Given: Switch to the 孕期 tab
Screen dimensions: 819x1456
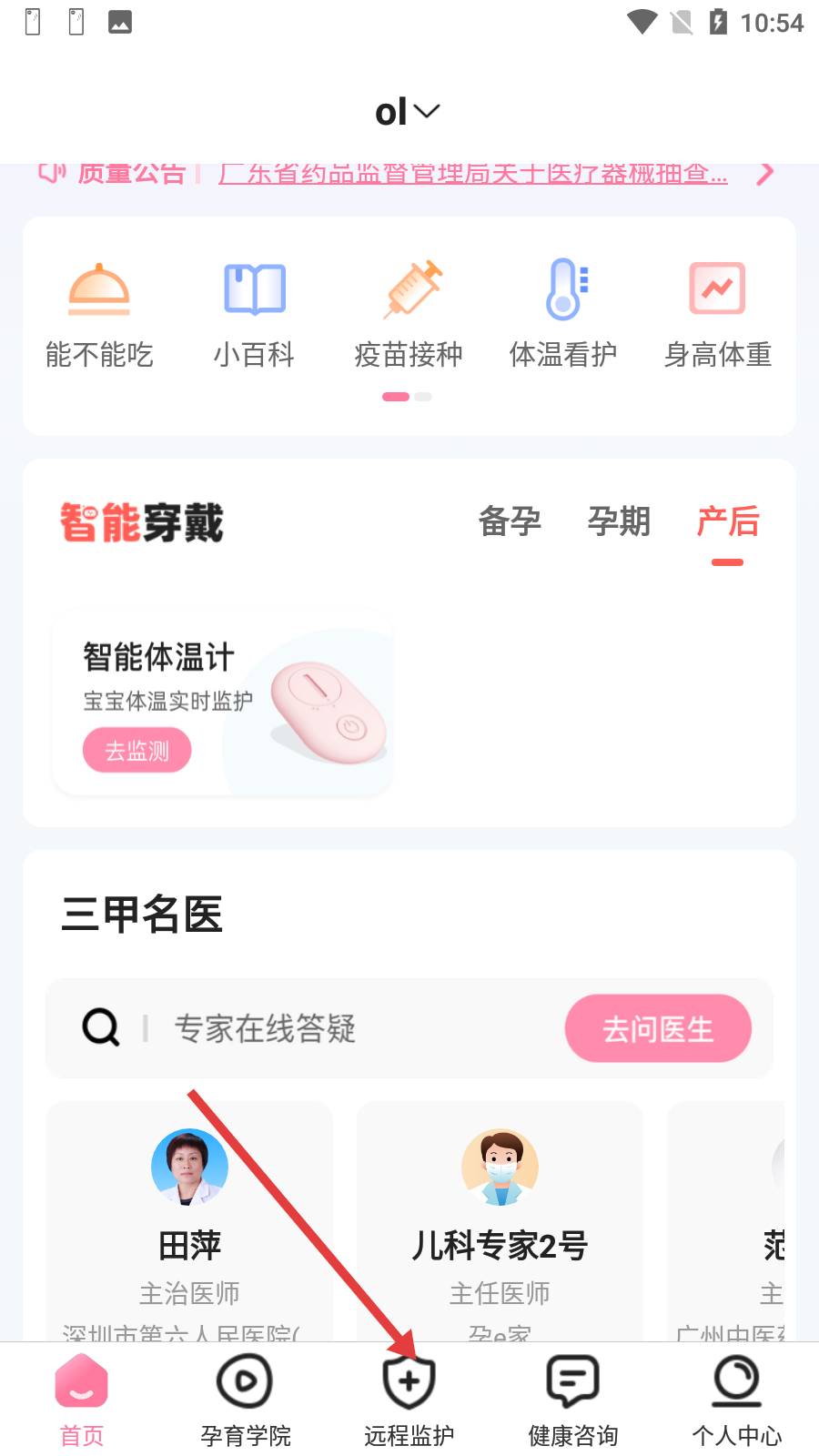Looking at the screenshot, I should pyautogui.click(x=619, y=521).
